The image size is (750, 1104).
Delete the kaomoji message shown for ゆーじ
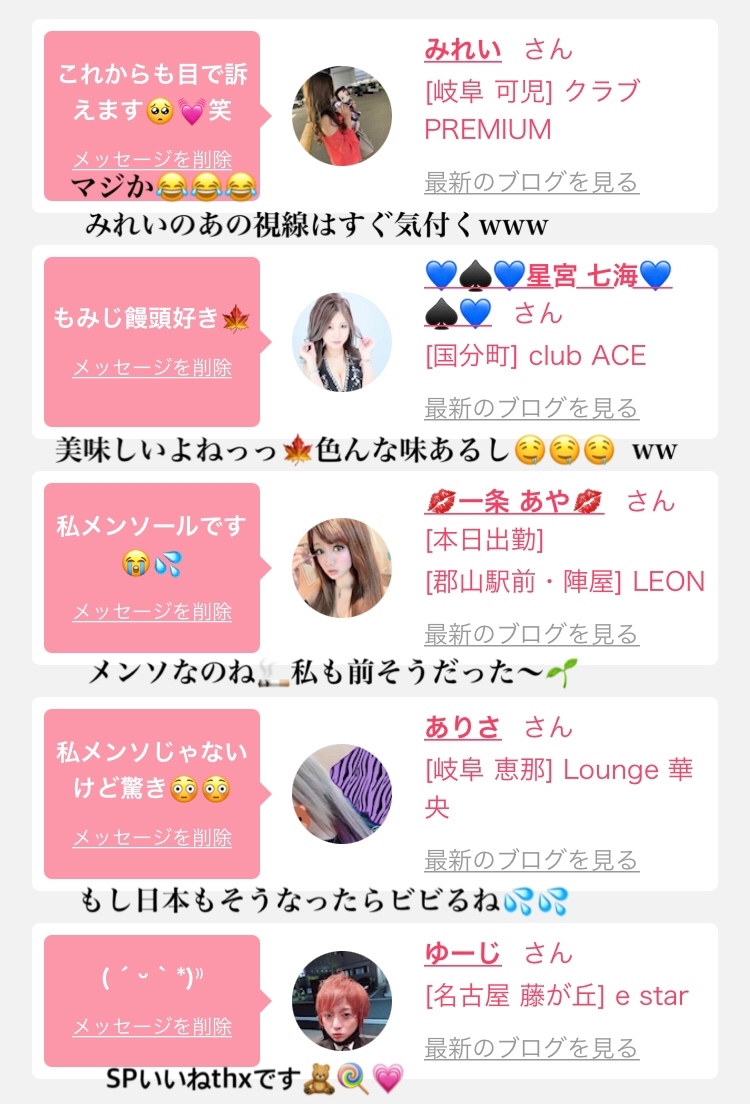(x=152, y=1027)
